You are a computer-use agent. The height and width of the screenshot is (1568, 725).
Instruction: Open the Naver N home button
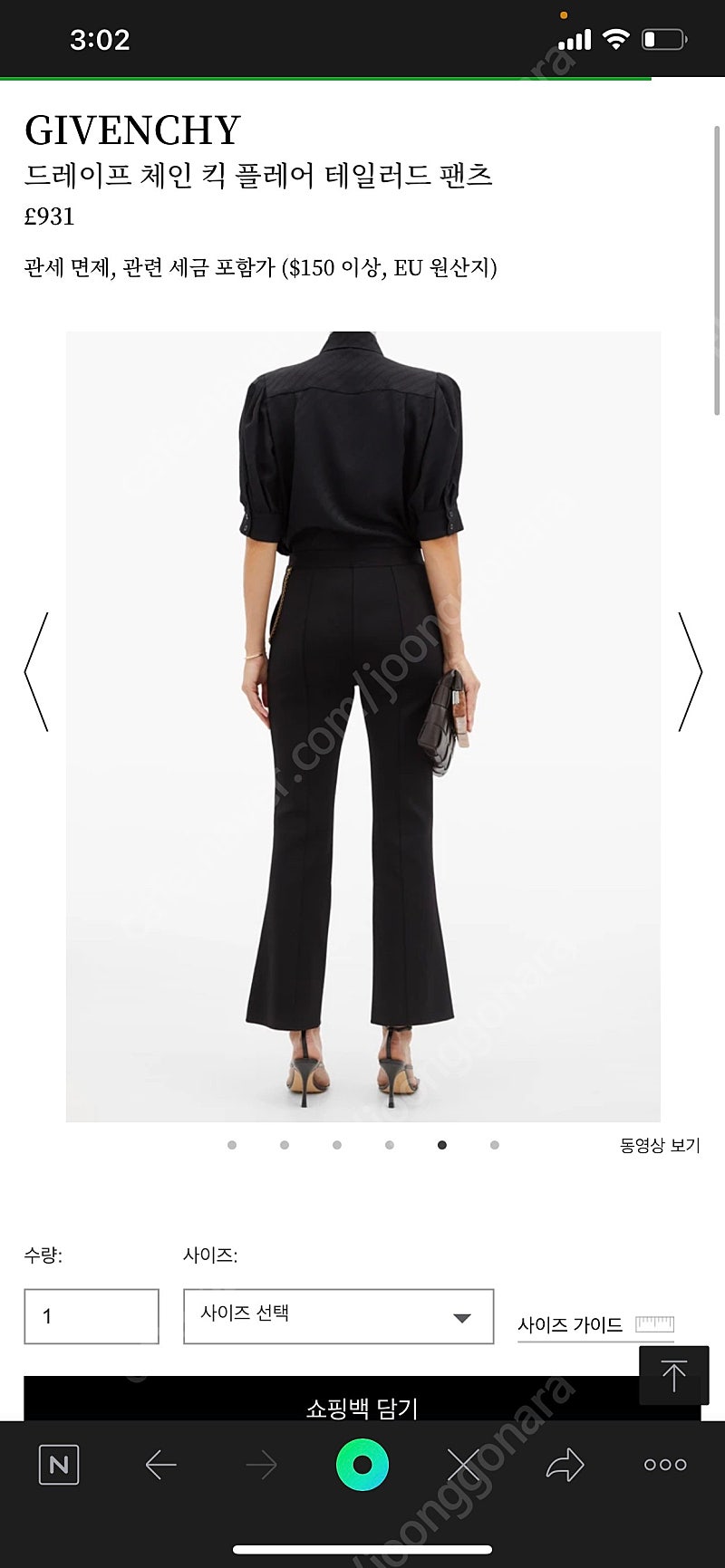[x=59, y=1465]
